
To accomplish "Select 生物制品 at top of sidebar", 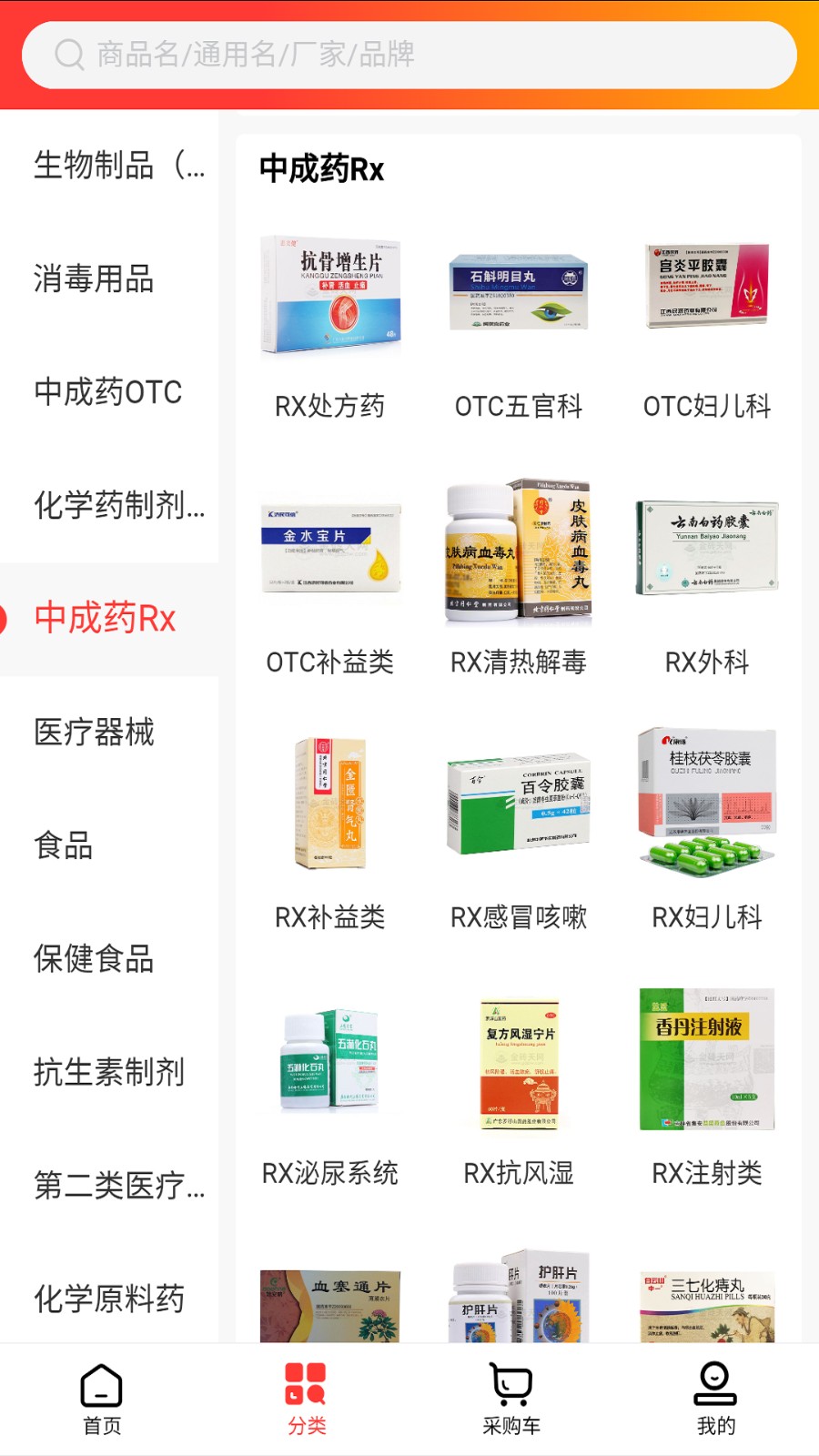I will click(x=109, y=167).
